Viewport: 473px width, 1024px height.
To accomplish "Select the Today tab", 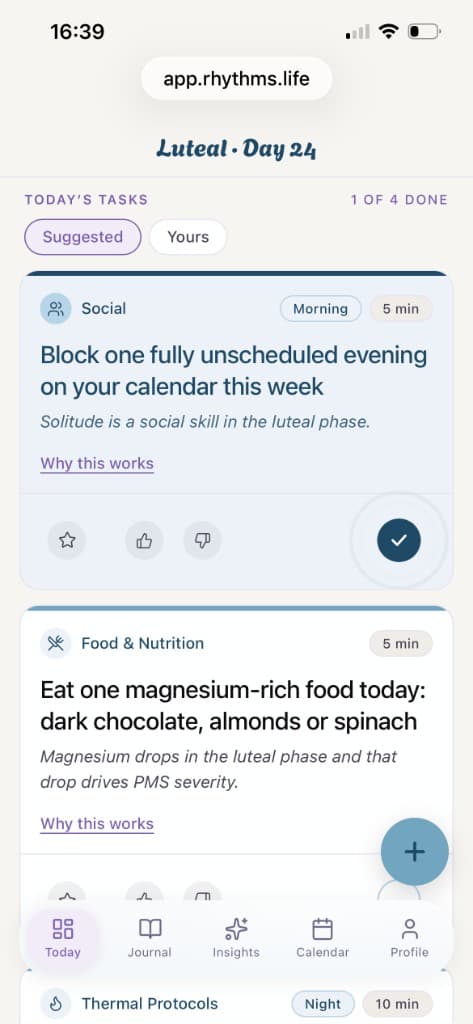I will 63,938.
